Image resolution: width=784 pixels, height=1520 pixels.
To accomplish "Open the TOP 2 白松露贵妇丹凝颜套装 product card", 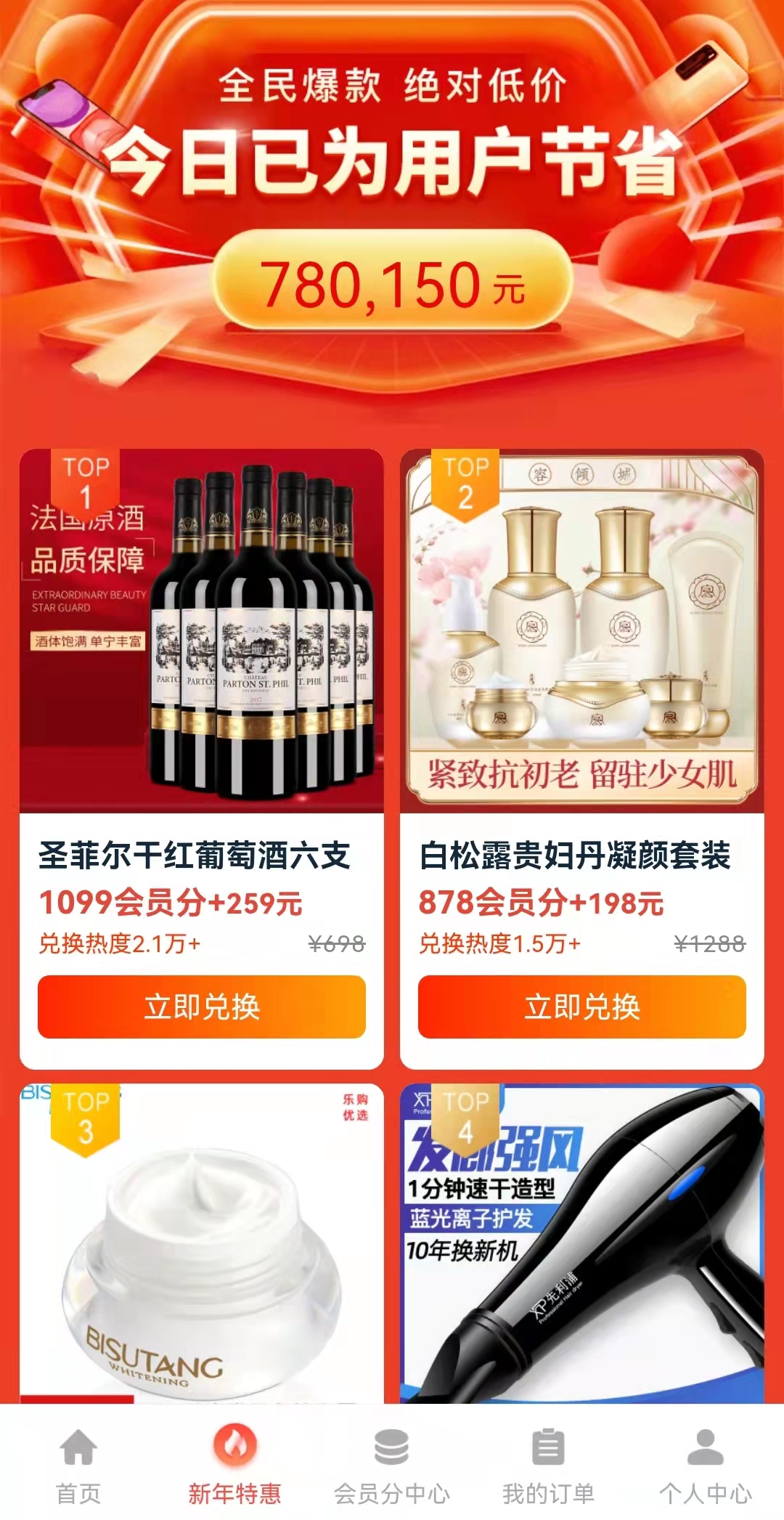I will 581,632.
